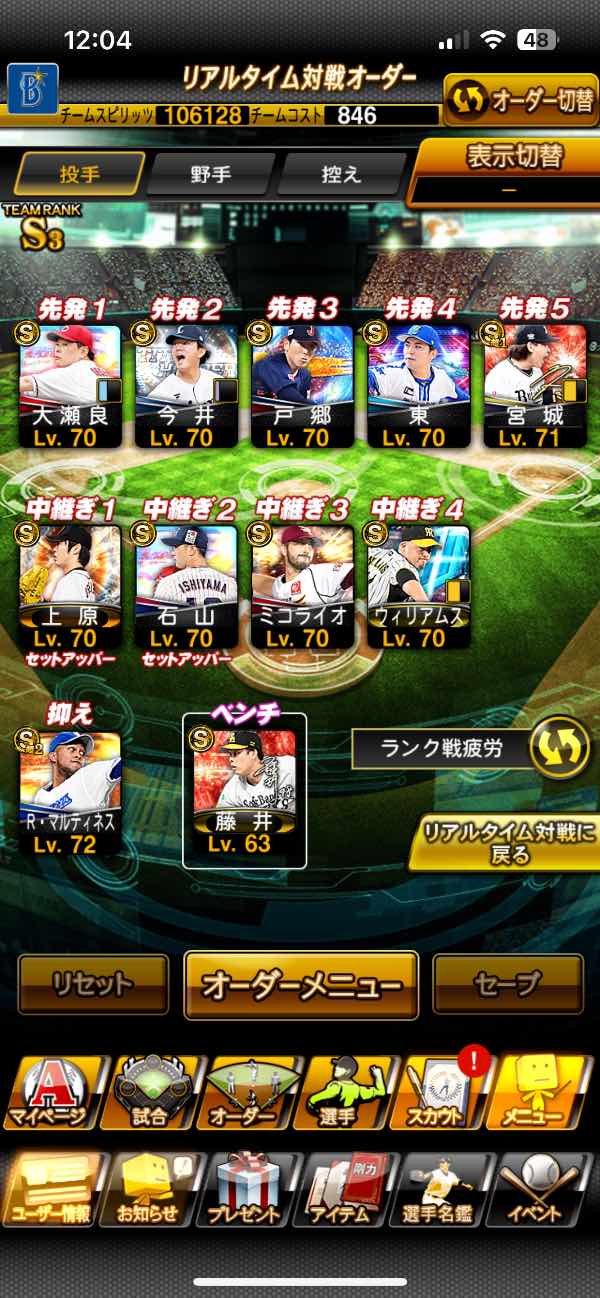Select starter card 大瀬良
The width and height of the screenshot is (600, 1298).
(70, 385)
